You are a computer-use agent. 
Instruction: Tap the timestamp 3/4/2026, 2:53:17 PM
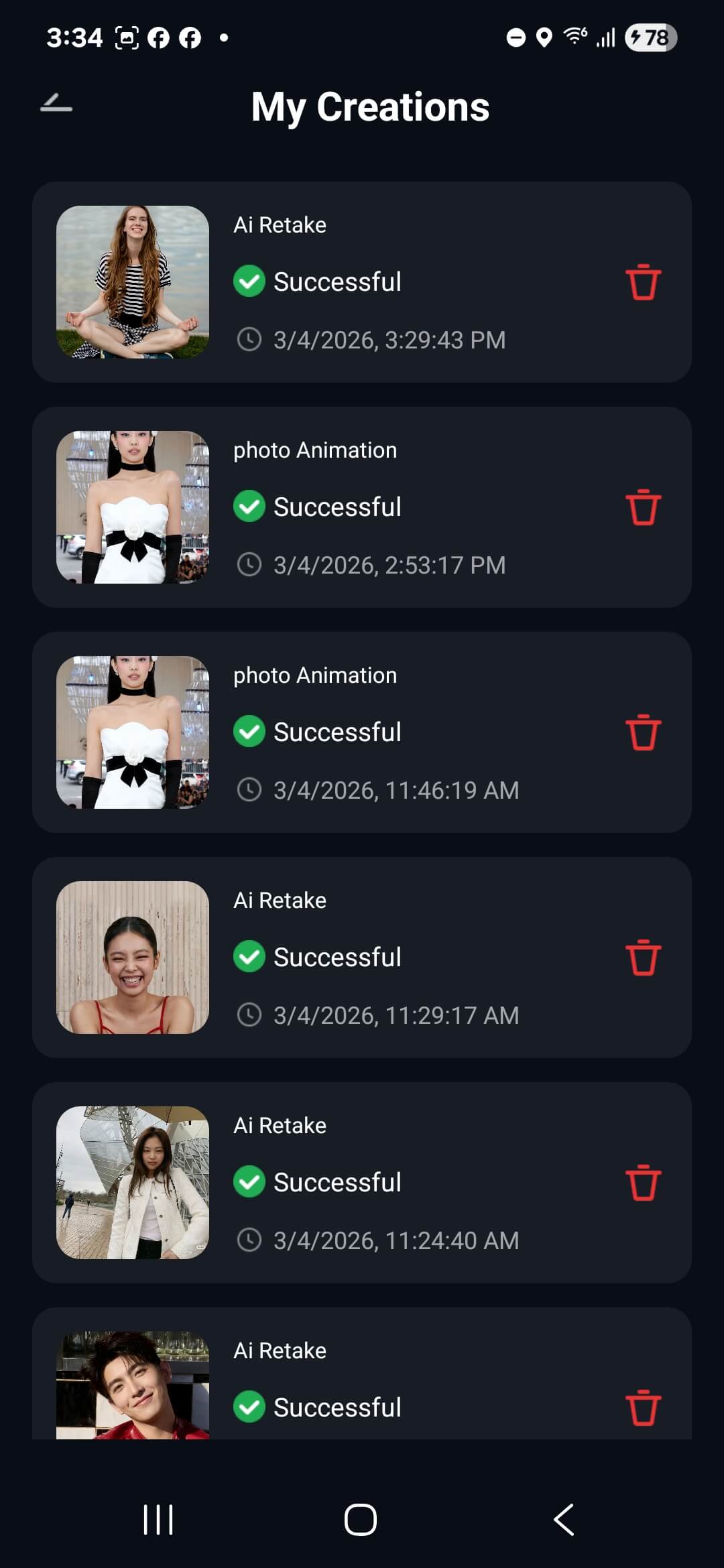coord(387,565)
